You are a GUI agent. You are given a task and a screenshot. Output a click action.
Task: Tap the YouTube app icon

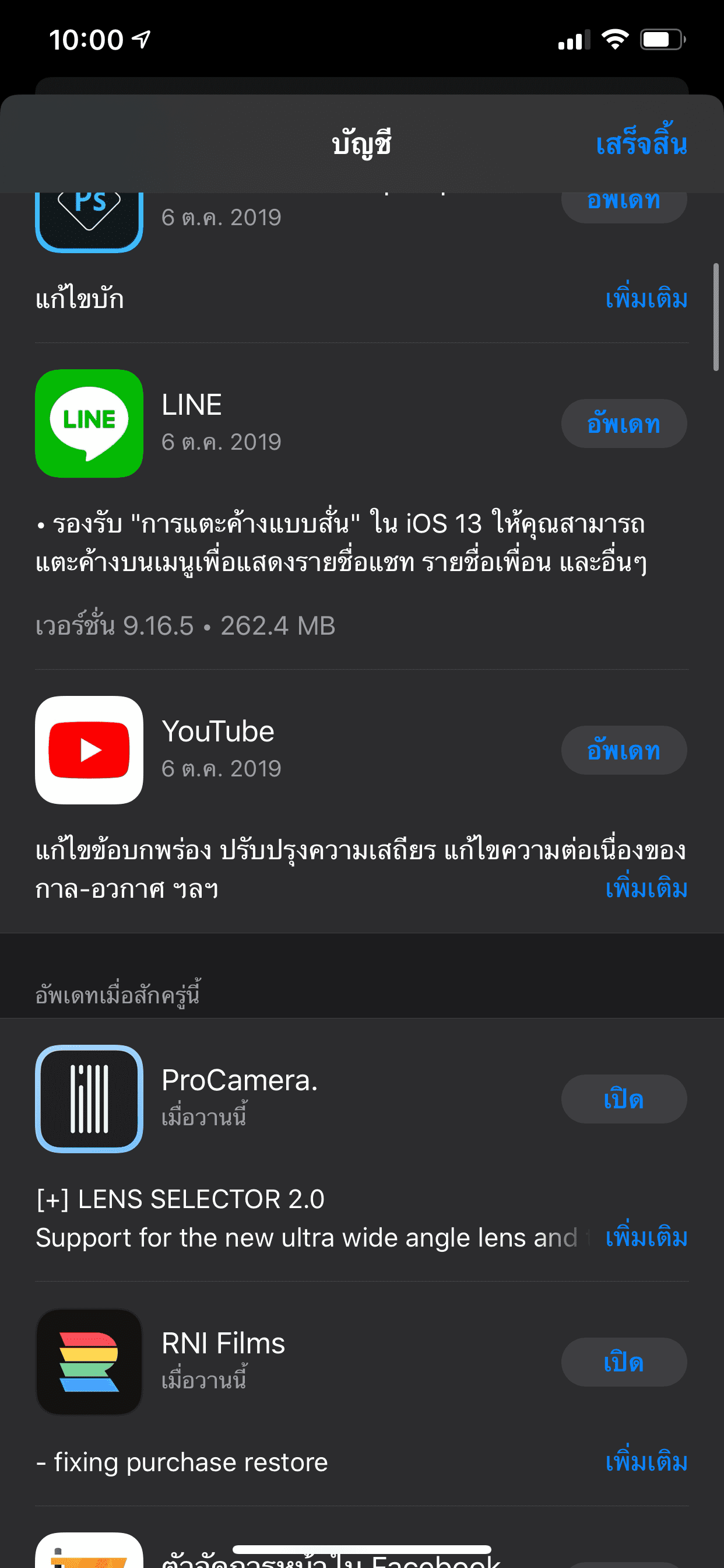point(89,751)
